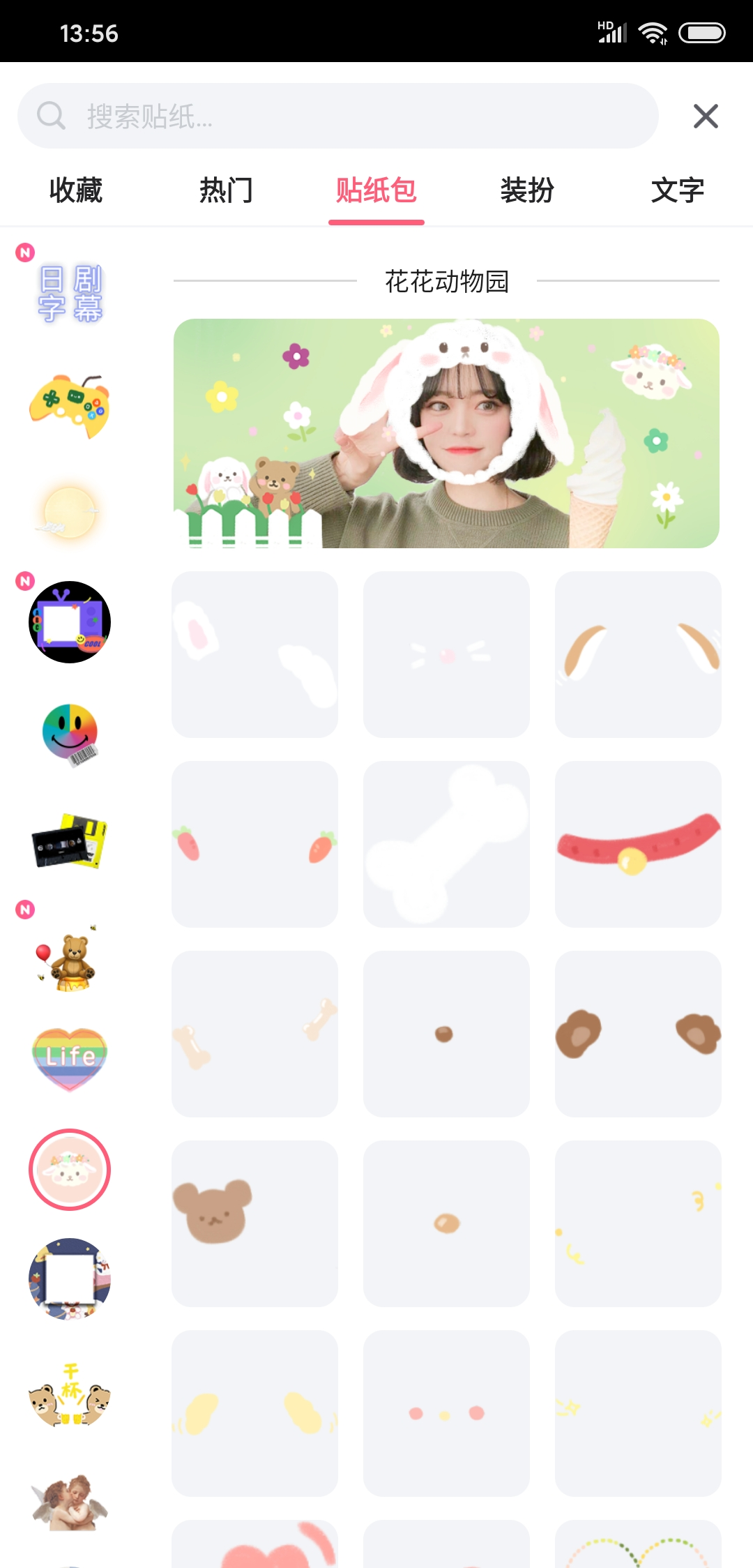Viewport: 753px width, 1568px height.
Task: Go to the 文字 tab
Action: coord(678,190)
